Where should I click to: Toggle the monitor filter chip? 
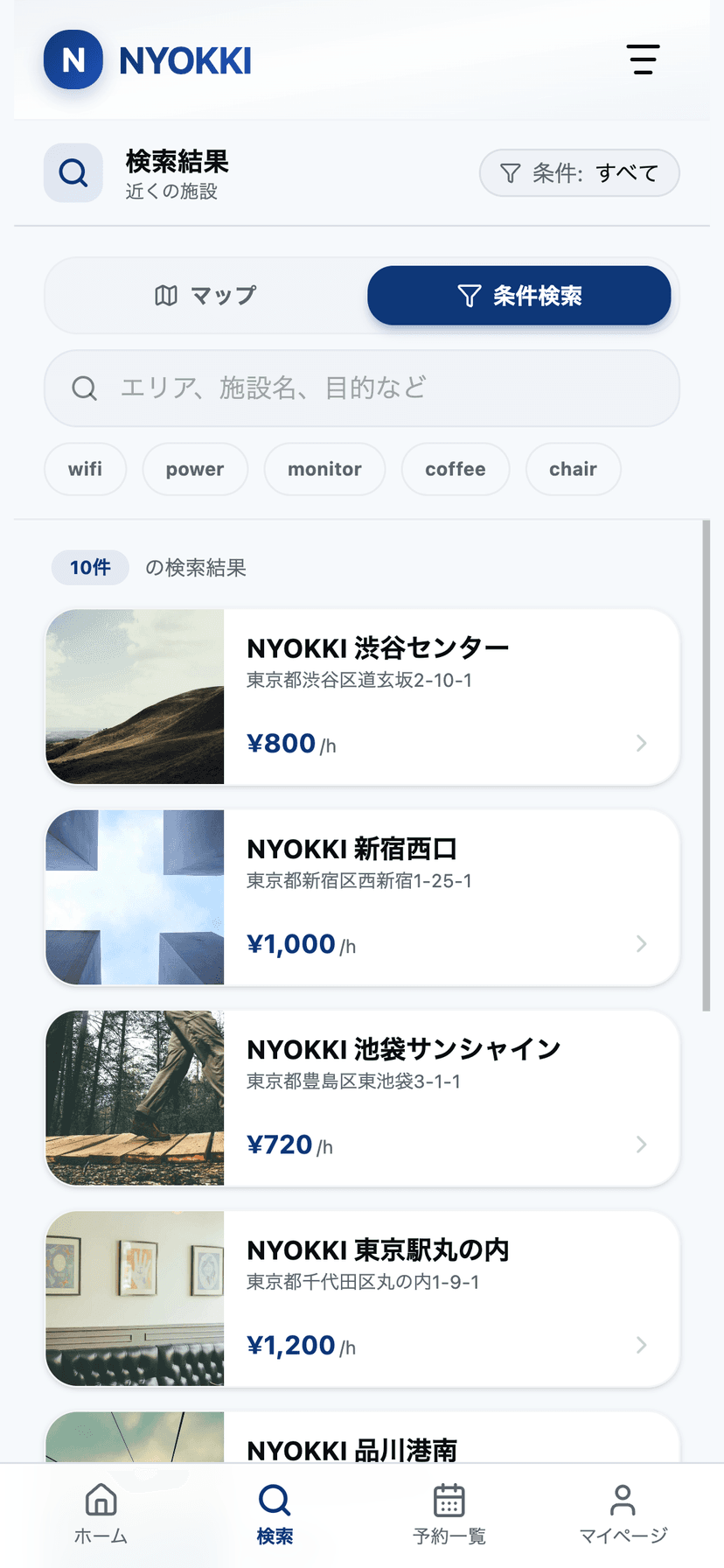tap(324, 469)
